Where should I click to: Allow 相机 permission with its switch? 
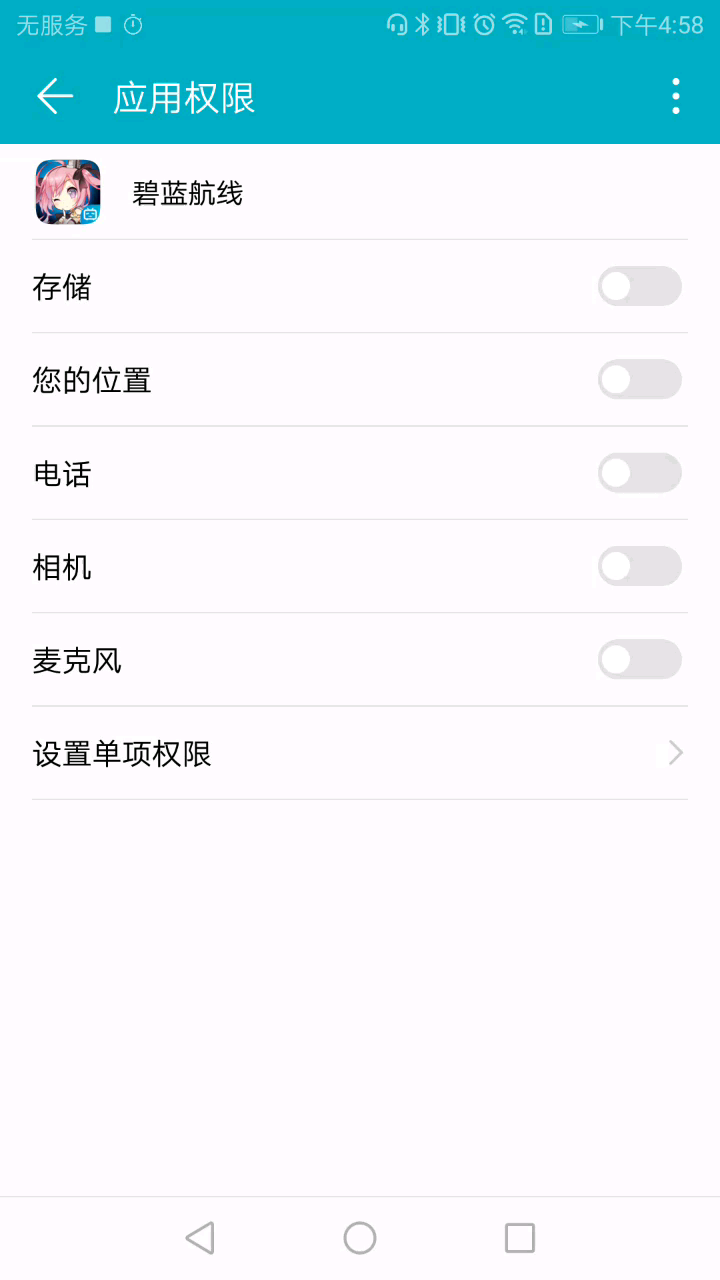click(x=639, y=567)
